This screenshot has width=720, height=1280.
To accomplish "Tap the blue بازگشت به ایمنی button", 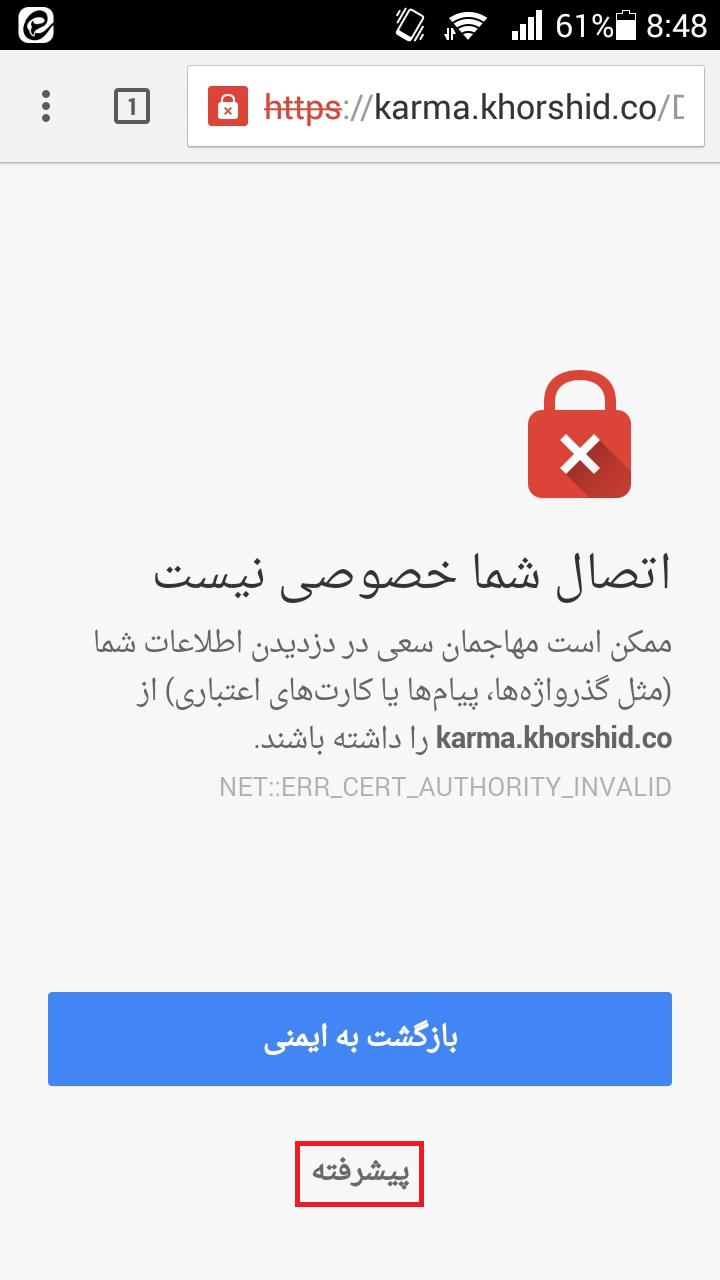I will click(x=360, y=1039).
